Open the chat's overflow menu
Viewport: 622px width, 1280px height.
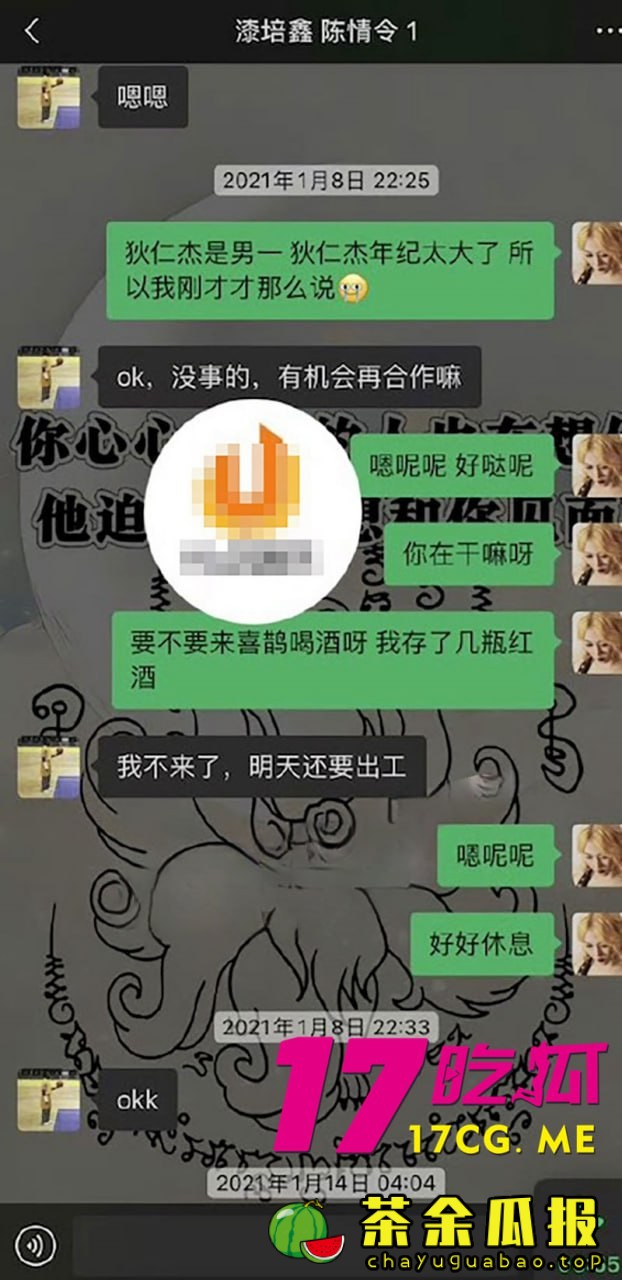coord(606,31)
